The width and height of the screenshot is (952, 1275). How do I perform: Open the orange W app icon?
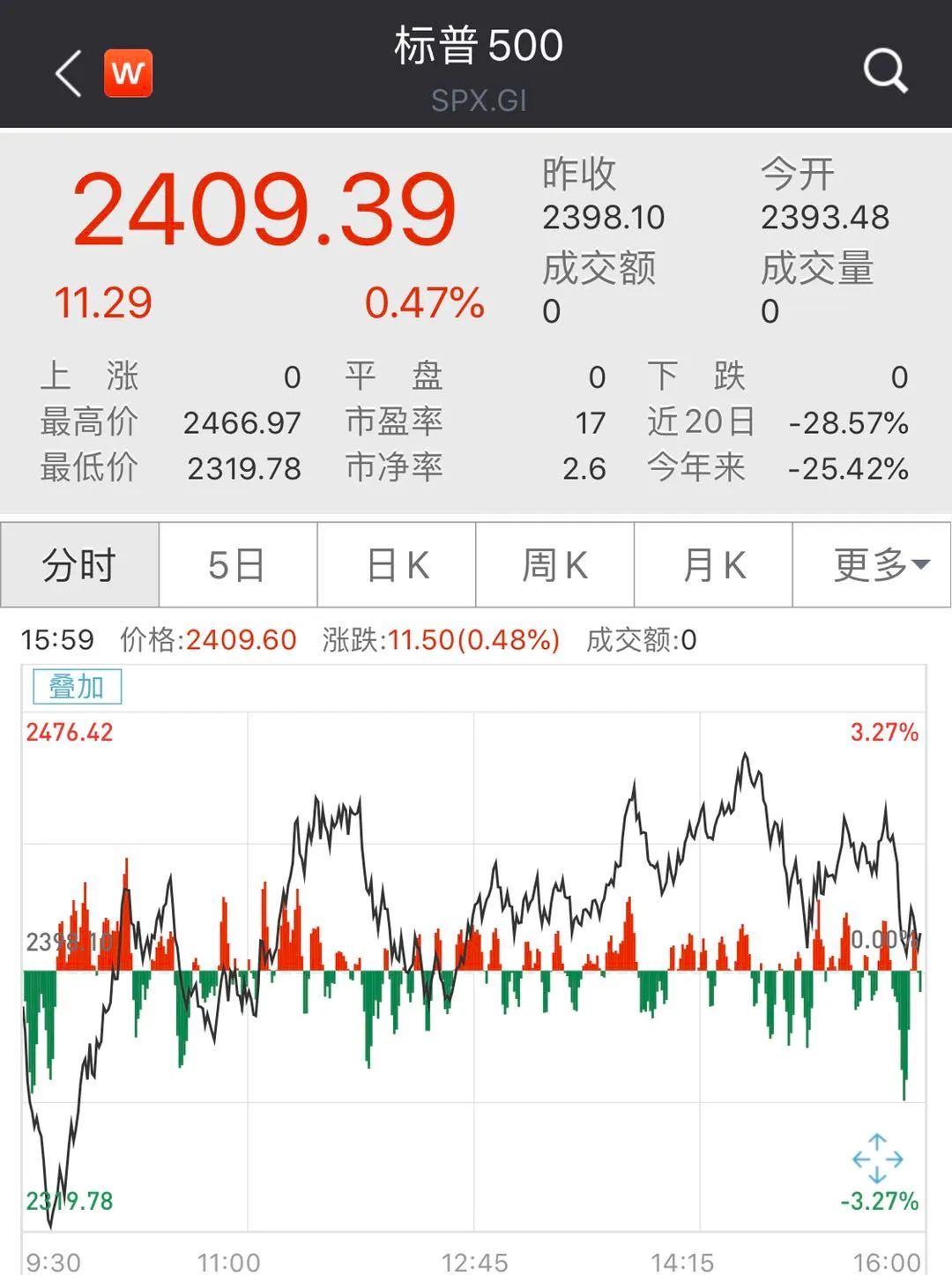tap(128, 73)
